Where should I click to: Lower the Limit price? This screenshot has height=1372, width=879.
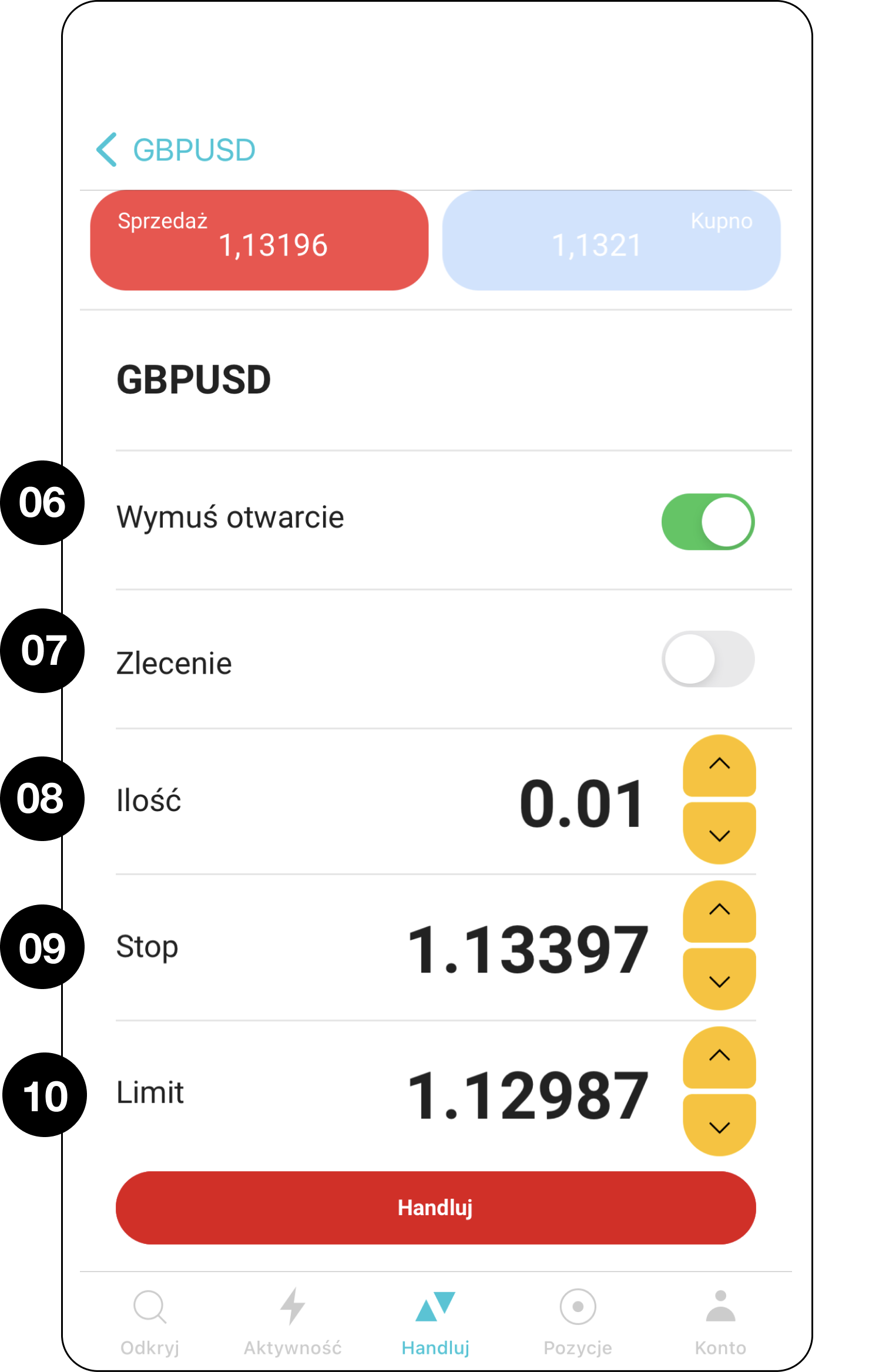point(719,1126)
